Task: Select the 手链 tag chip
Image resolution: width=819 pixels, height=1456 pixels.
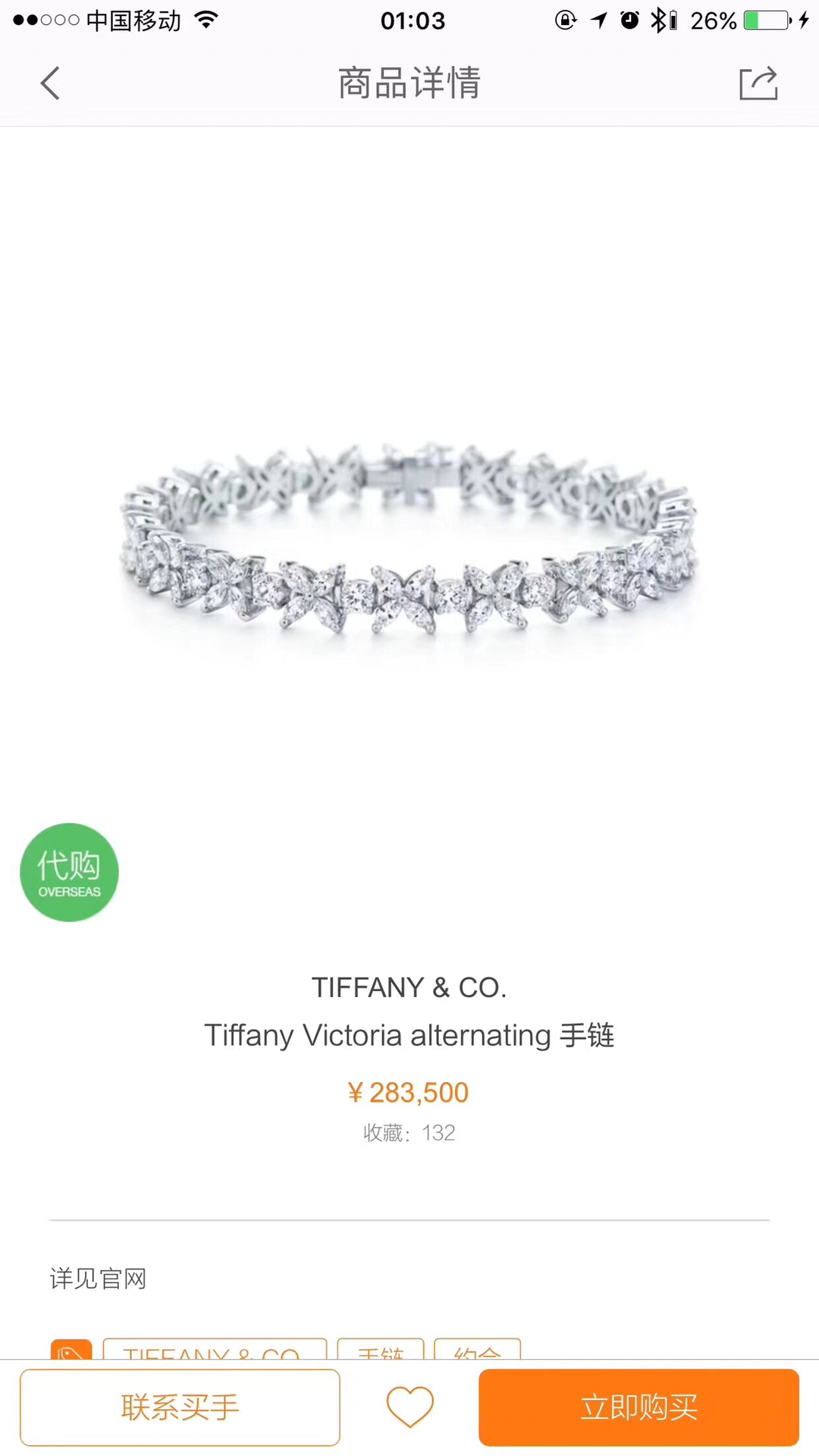Action: 380,1350
